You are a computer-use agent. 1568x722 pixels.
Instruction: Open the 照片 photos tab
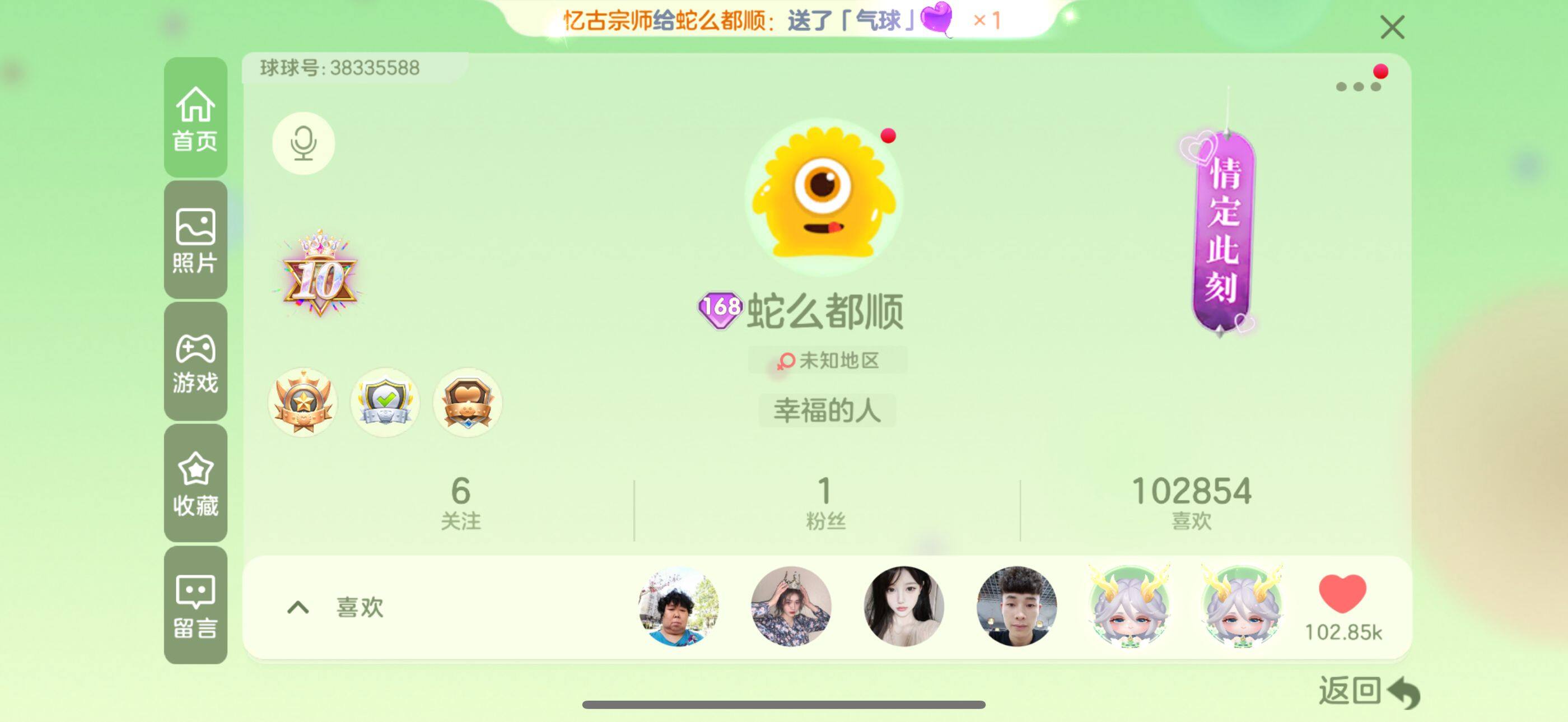click(195, 240)
